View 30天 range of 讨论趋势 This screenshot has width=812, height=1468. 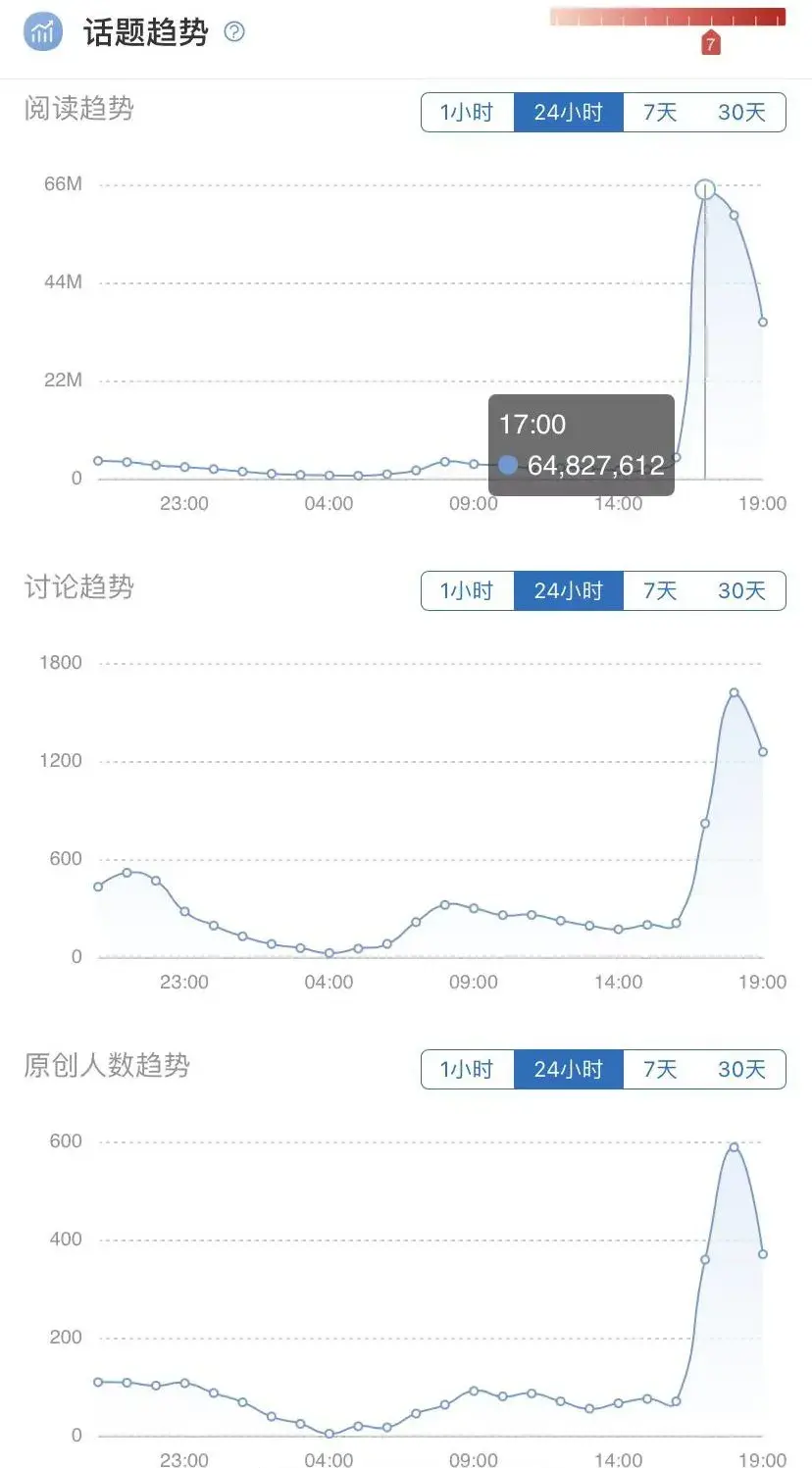click(741, 591)
